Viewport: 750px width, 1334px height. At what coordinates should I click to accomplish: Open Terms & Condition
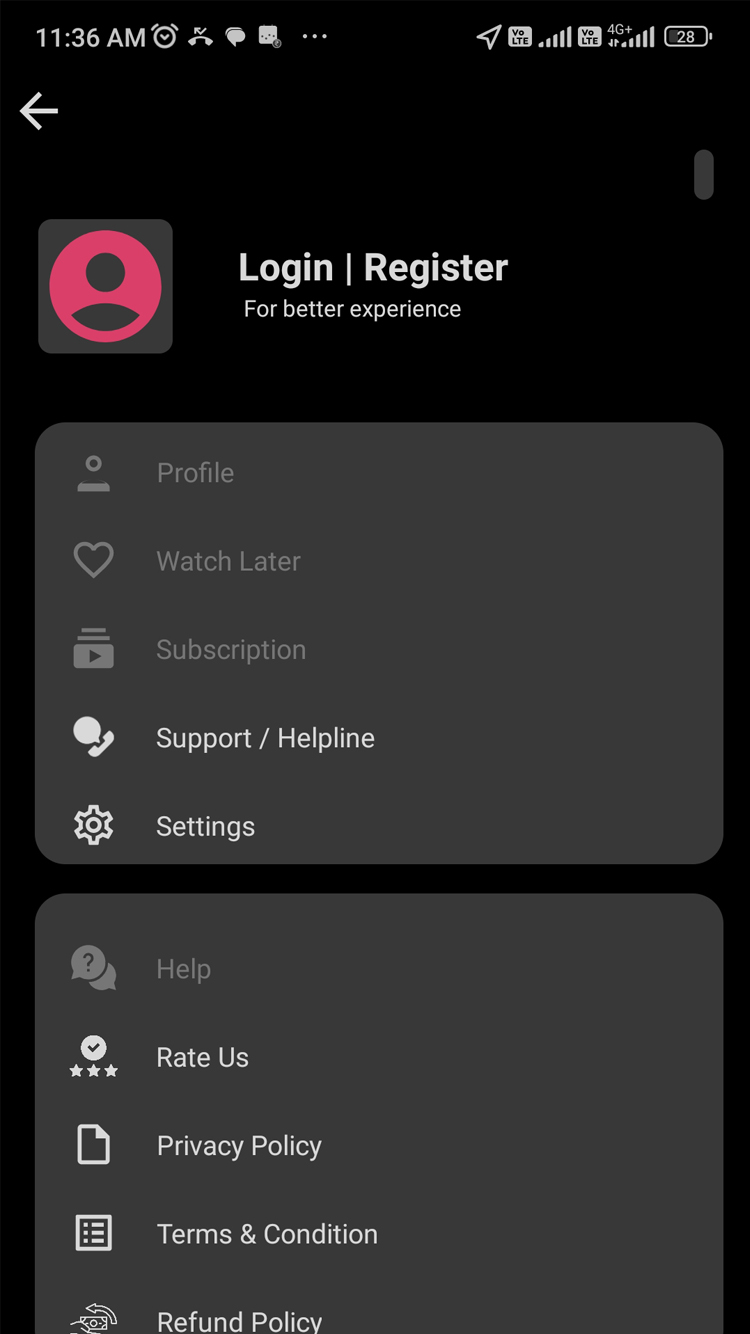tap(379, 1234)
